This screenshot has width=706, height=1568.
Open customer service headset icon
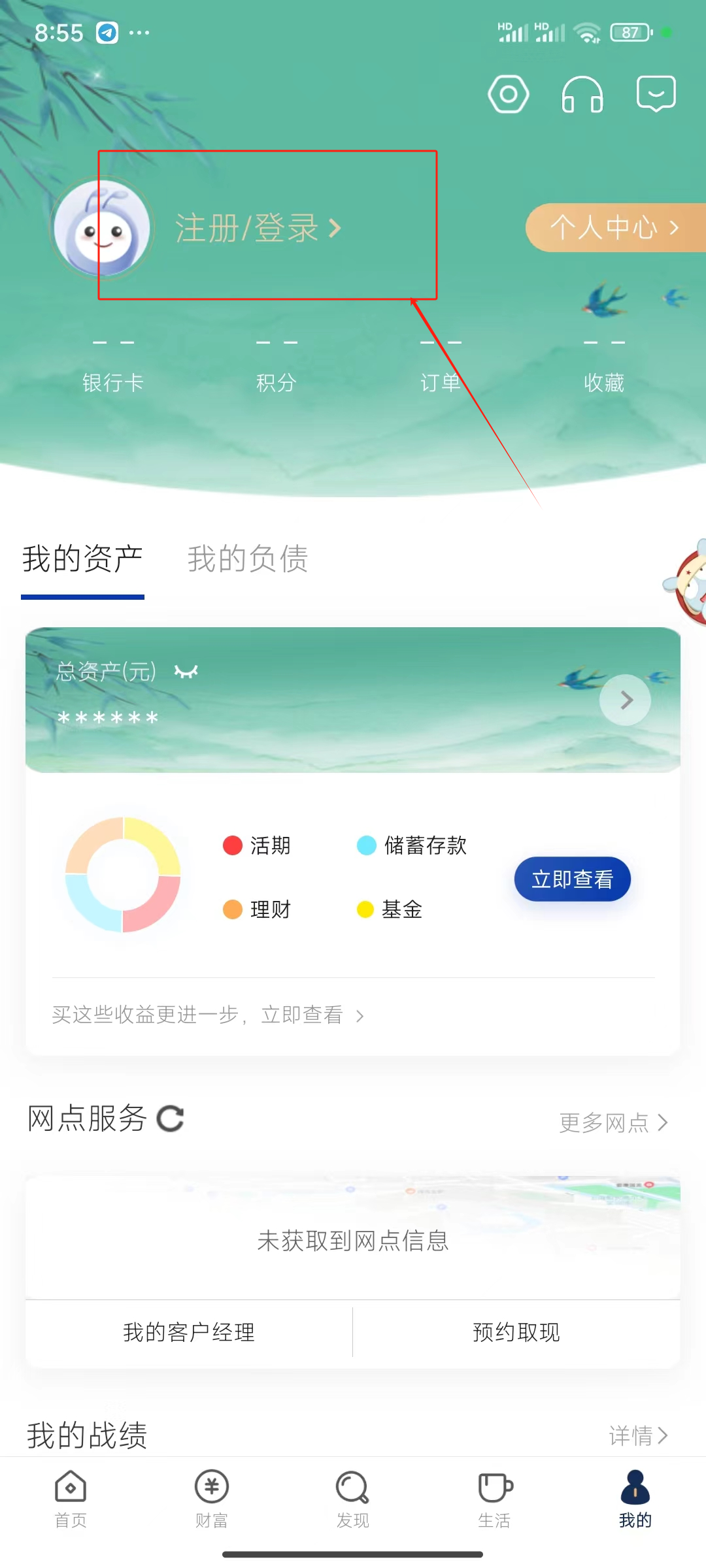[582, 95]
